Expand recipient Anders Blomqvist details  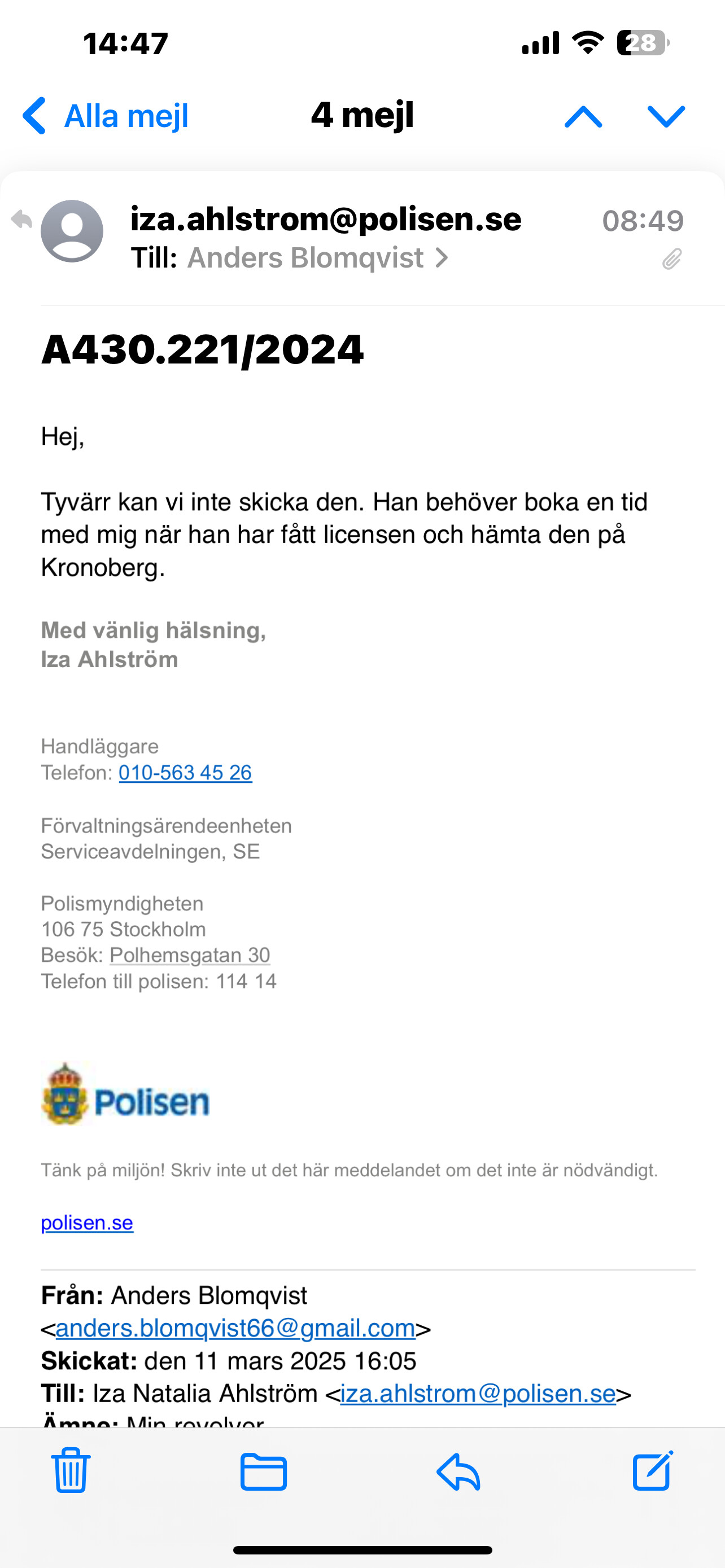coord(318,258)
